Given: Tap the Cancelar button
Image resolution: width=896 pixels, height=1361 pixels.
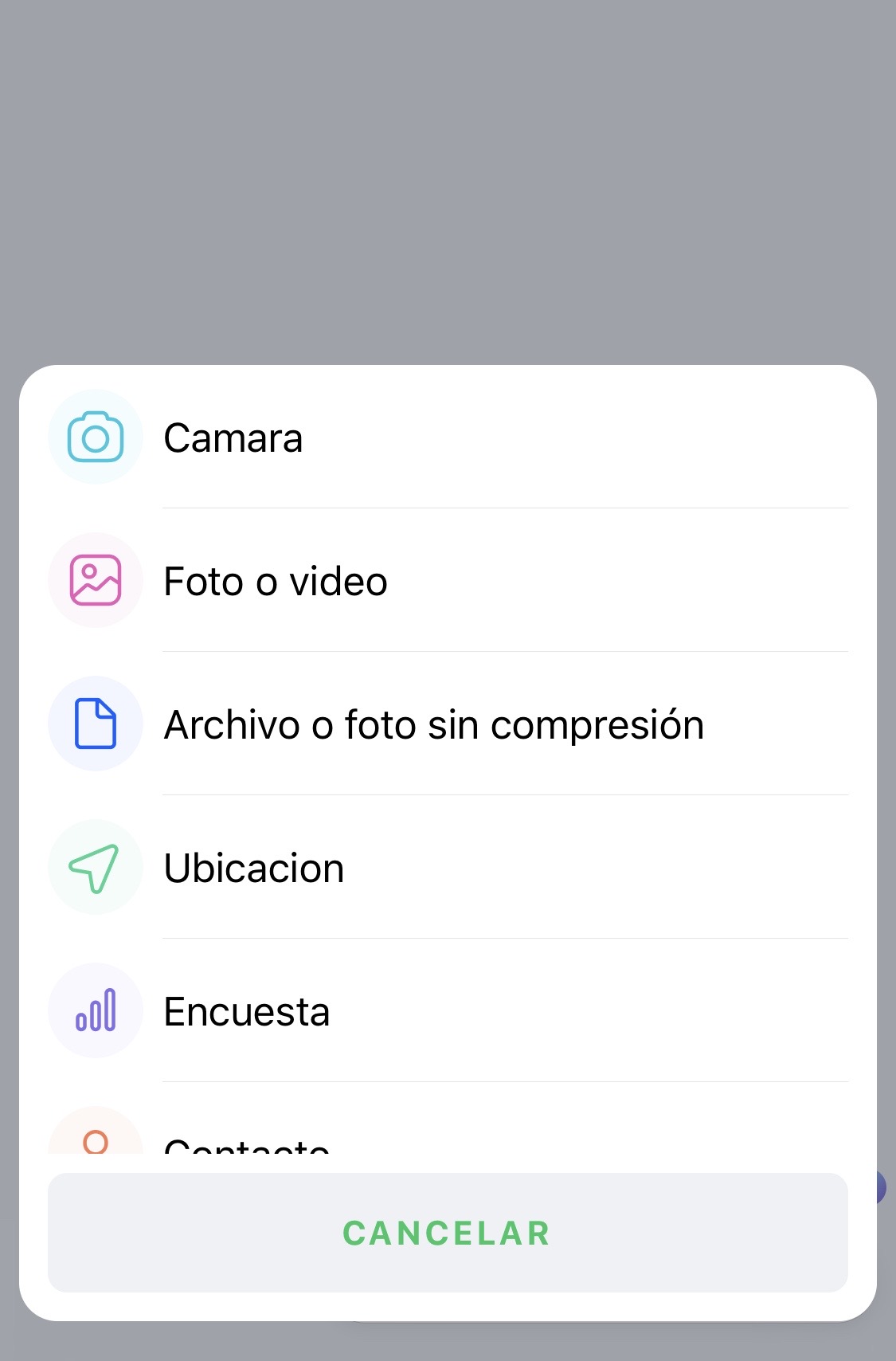Looking at the screenshot, I should (447, 1233).
